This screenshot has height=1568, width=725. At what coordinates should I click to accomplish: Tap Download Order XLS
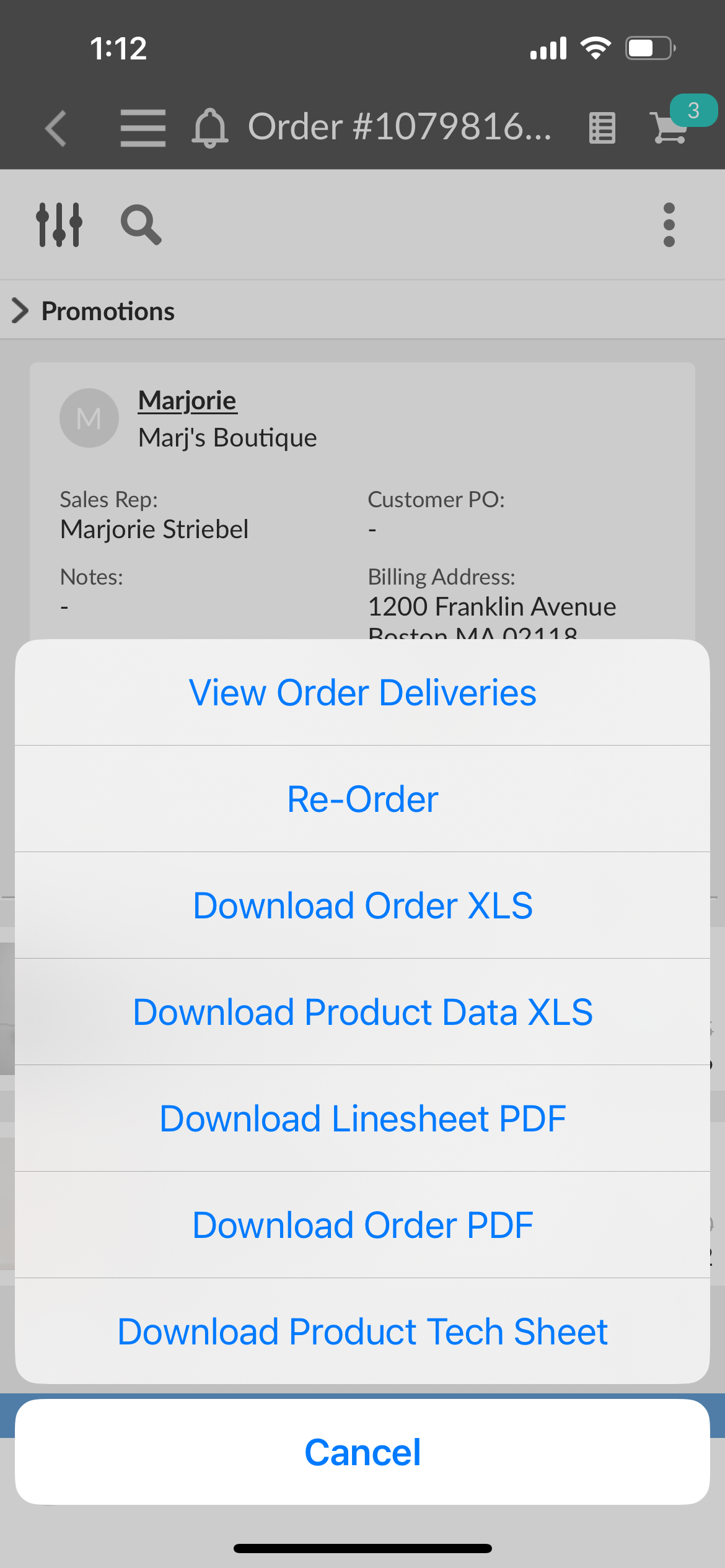[x=362, y=905]
